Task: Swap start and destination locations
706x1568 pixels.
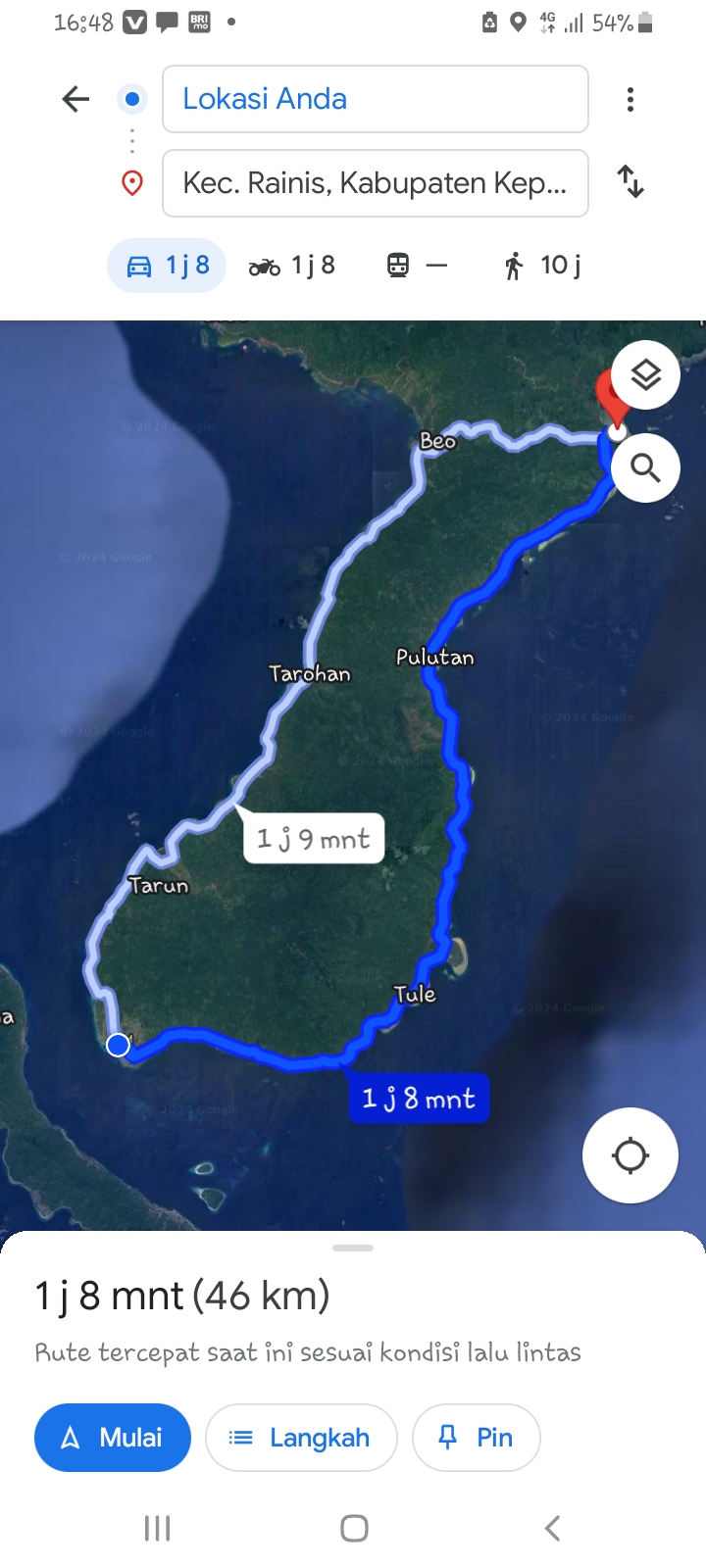Action: pyautogui.click(x=630, y=182)
